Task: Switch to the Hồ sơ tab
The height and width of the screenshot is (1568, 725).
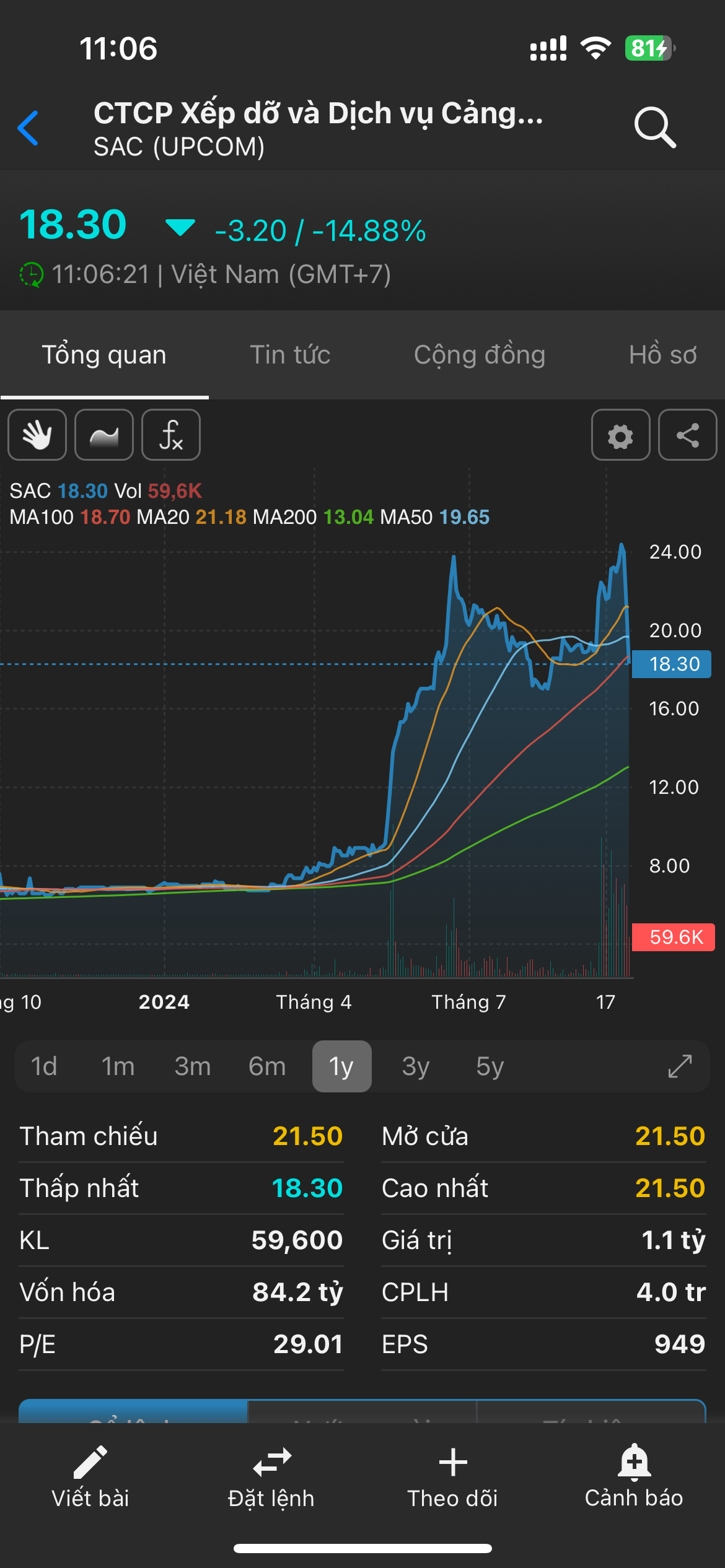Action: 662,355
